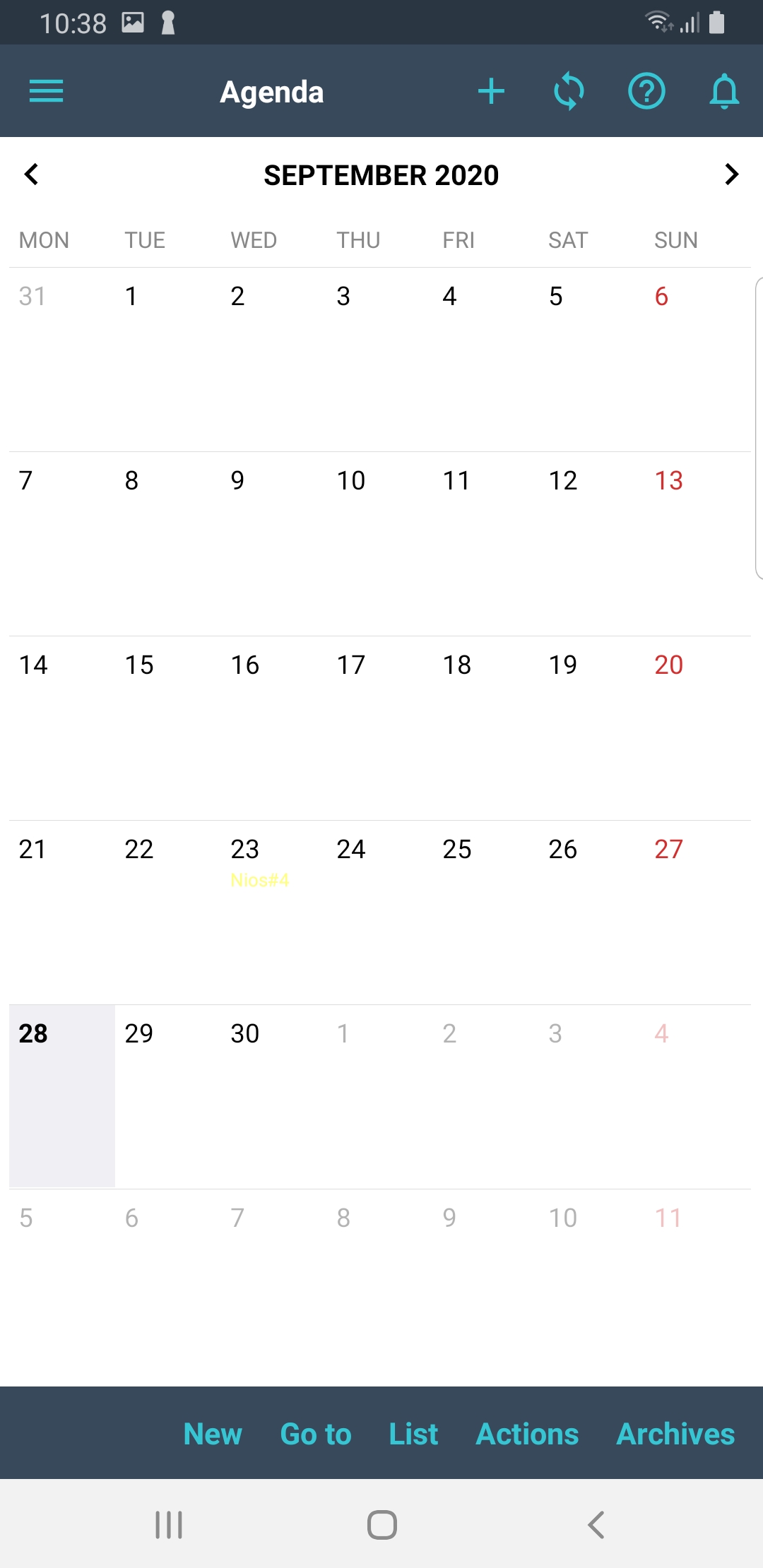Screen dimensions: 763x1568
Task: Open recent apps from navigation bar
Action: coord(169,1524)
